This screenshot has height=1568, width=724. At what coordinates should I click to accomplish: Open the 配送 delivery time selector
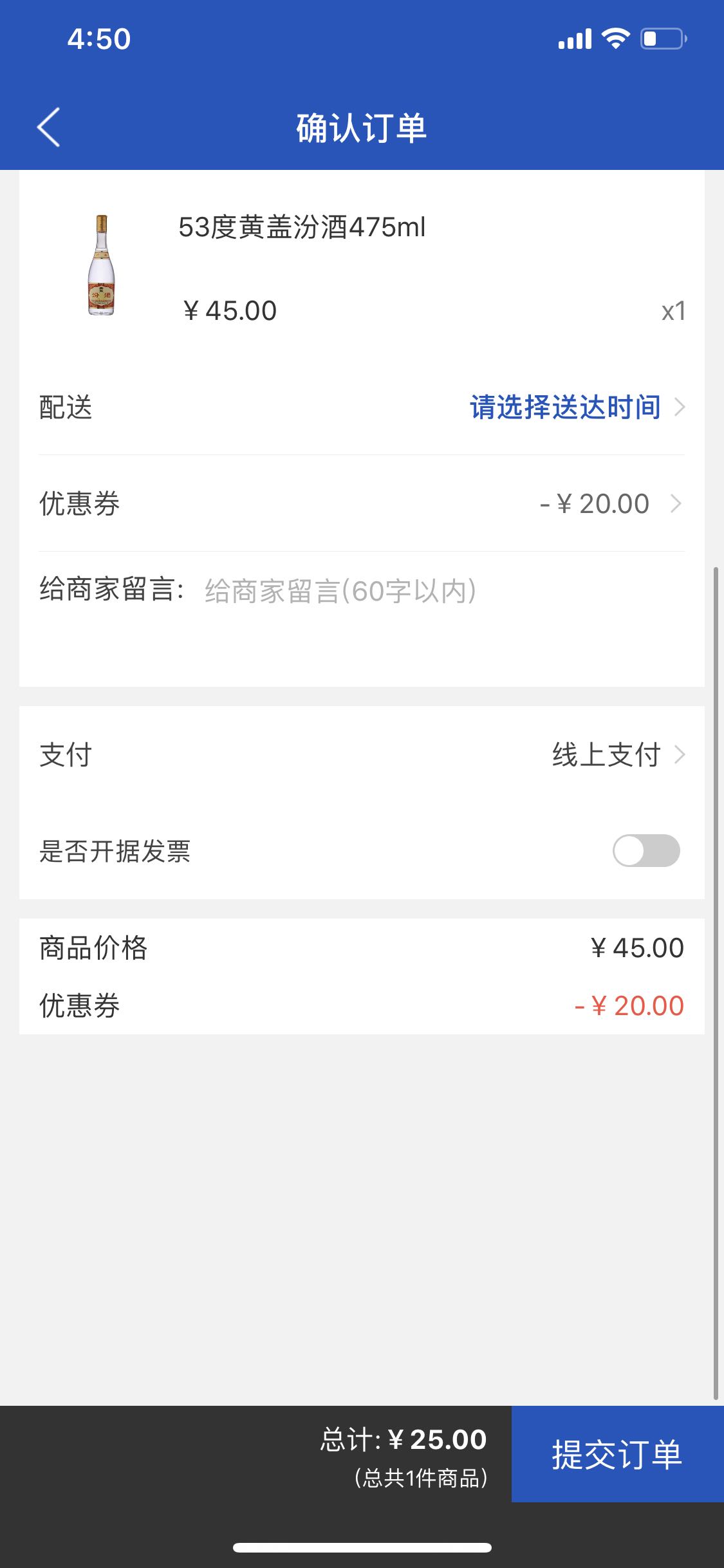(362, 407)
